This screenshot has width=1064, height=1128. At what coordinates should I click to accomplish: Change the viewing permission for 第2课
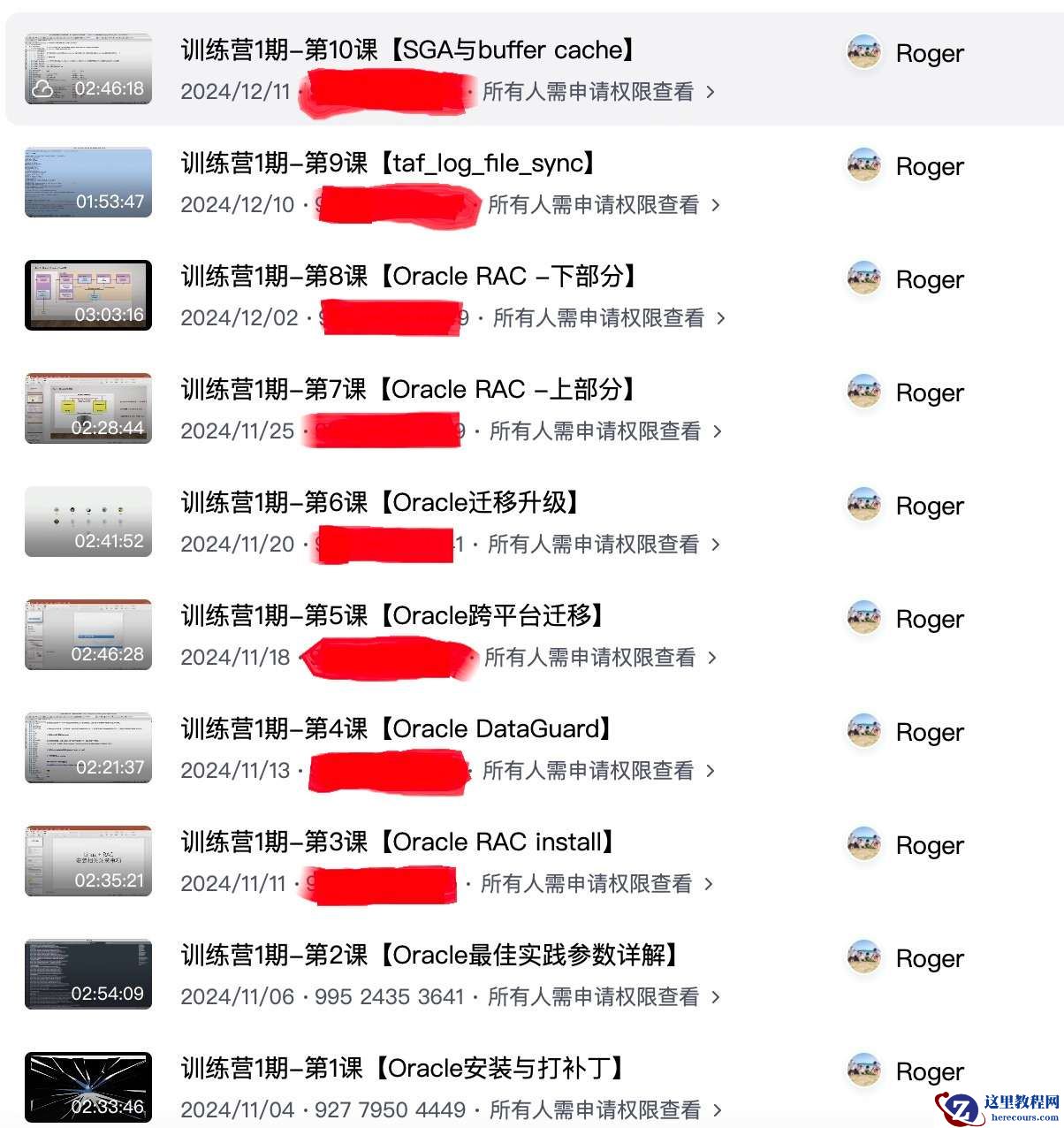pos(604,997)
